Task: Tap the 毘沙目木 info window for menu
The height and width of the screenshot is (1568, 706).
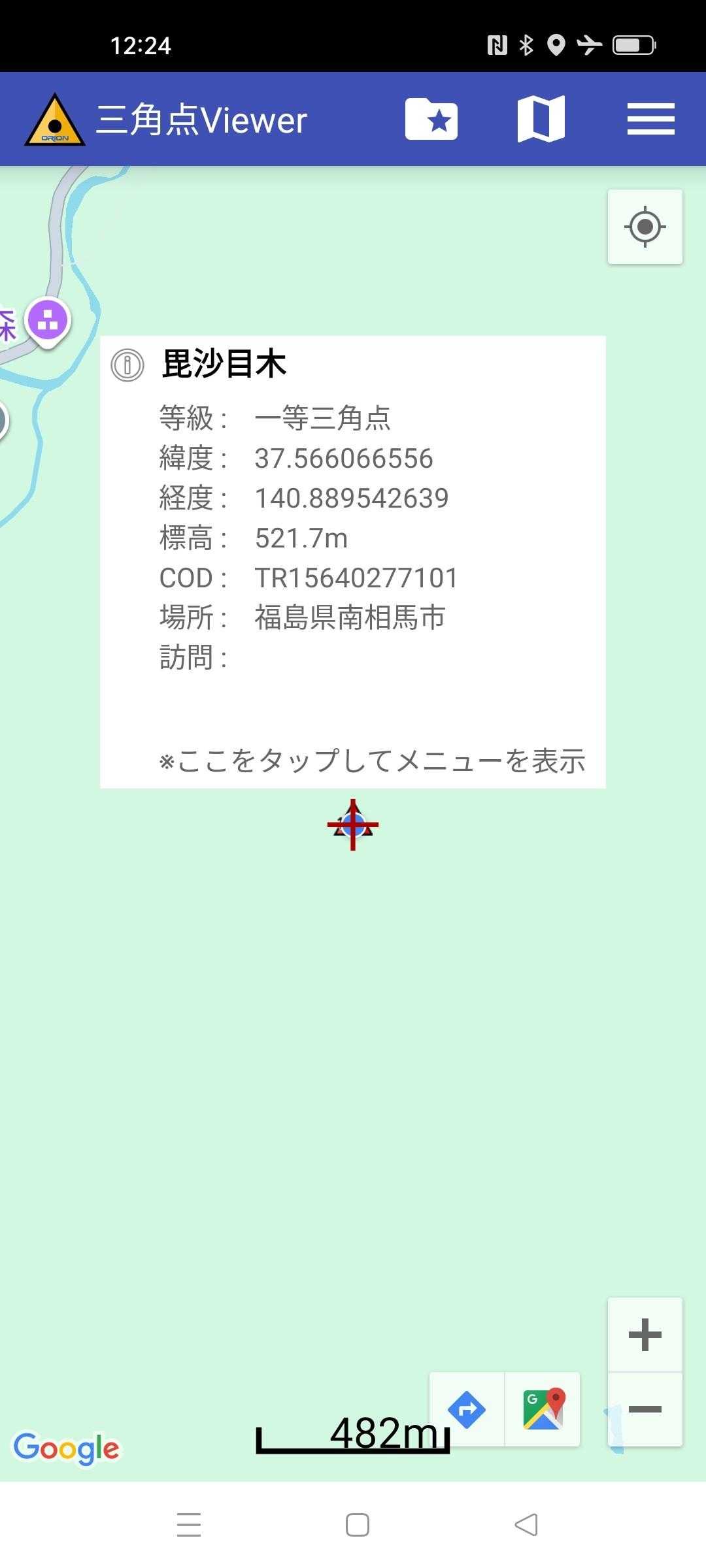Action: tap(353, 562)
